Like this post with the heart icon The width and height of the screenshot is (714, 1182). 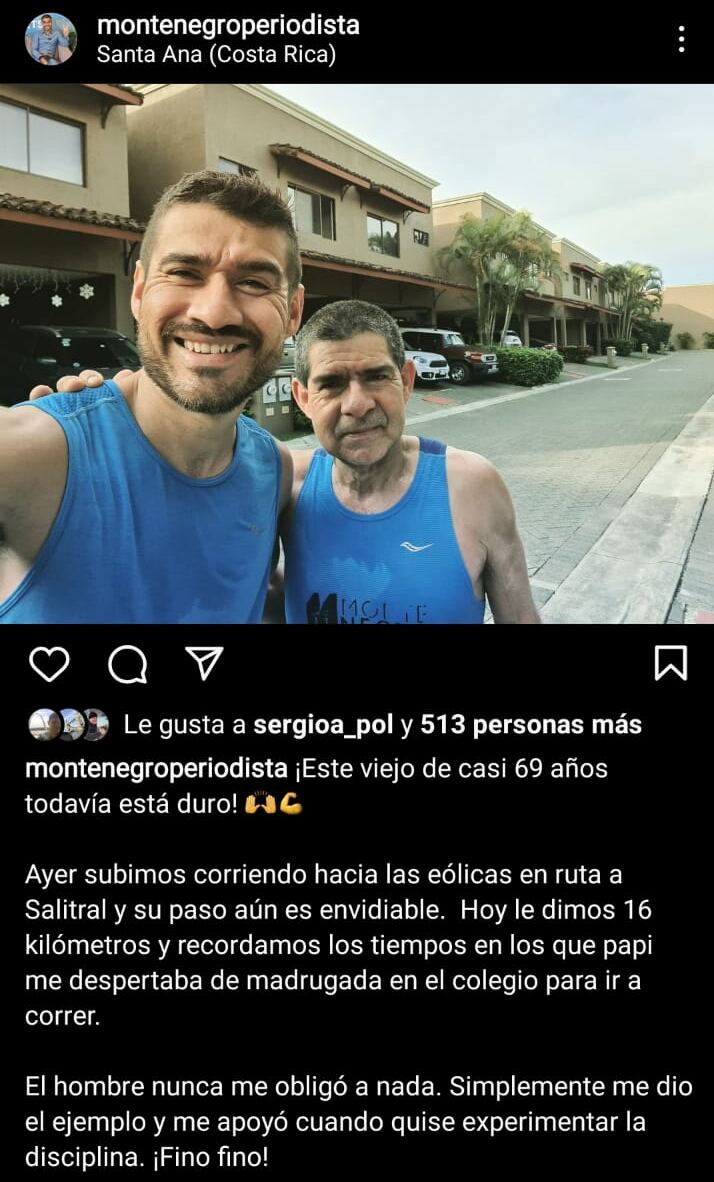point(49,663)
